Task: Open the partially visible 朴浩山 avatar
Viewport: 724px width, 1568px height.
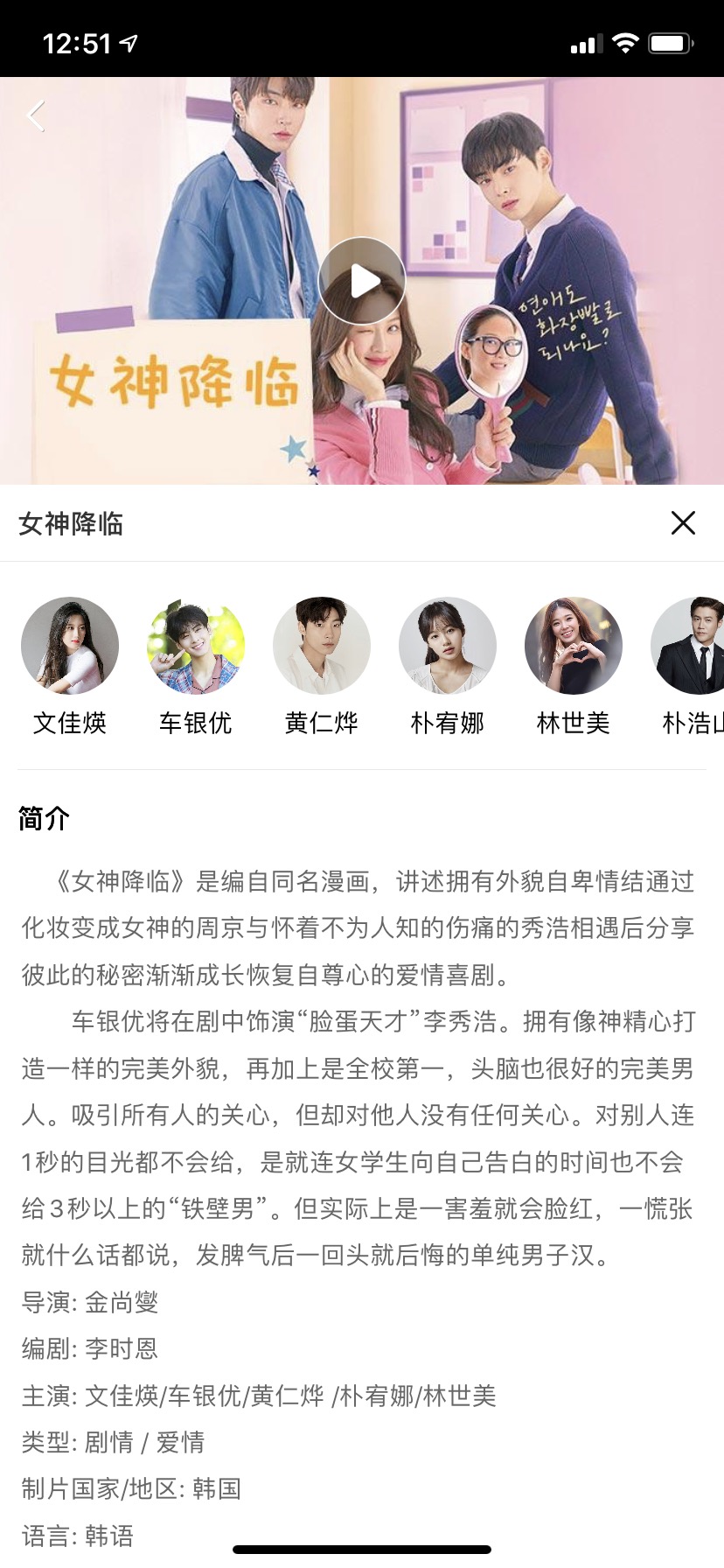Action: 687,646
